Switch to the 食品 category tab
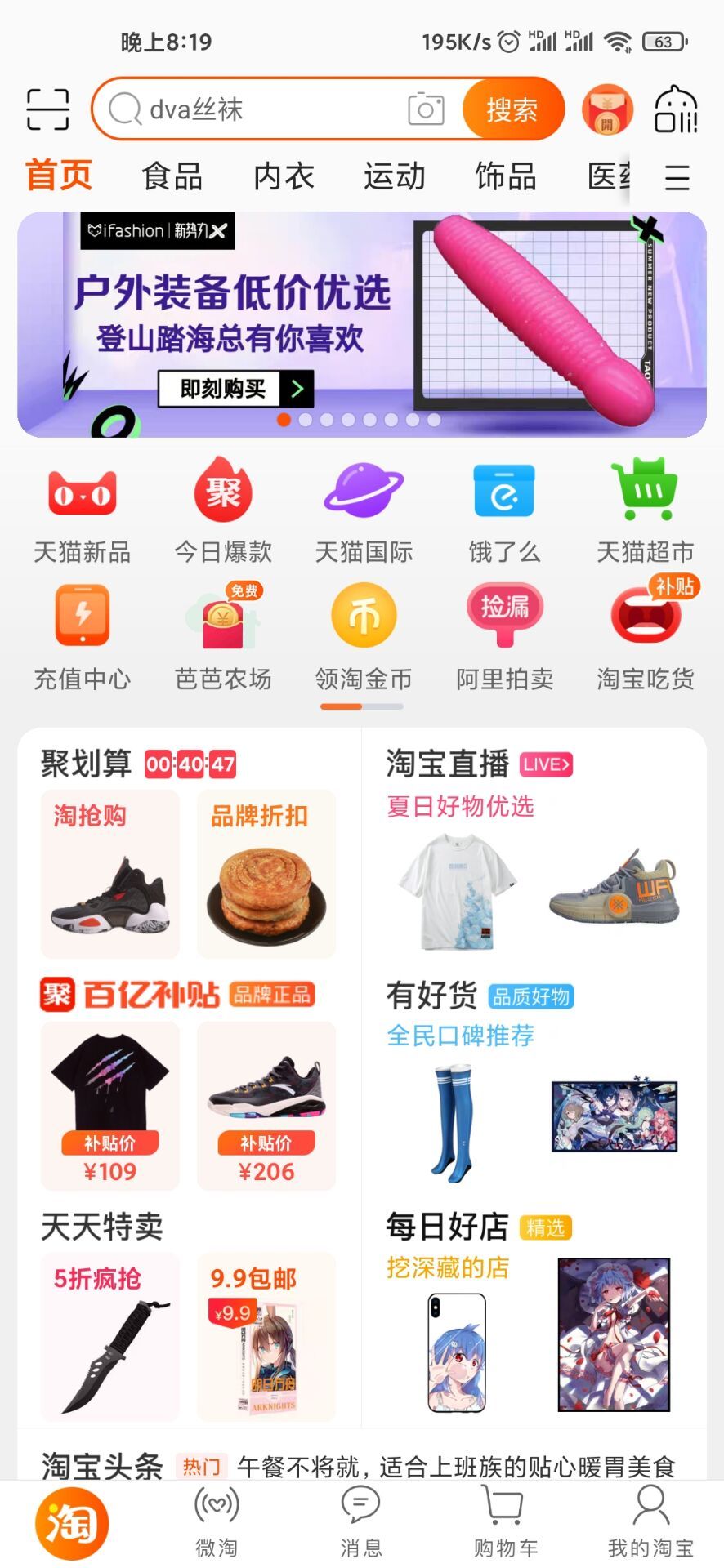724x1568 pixels. pos(172,176)
